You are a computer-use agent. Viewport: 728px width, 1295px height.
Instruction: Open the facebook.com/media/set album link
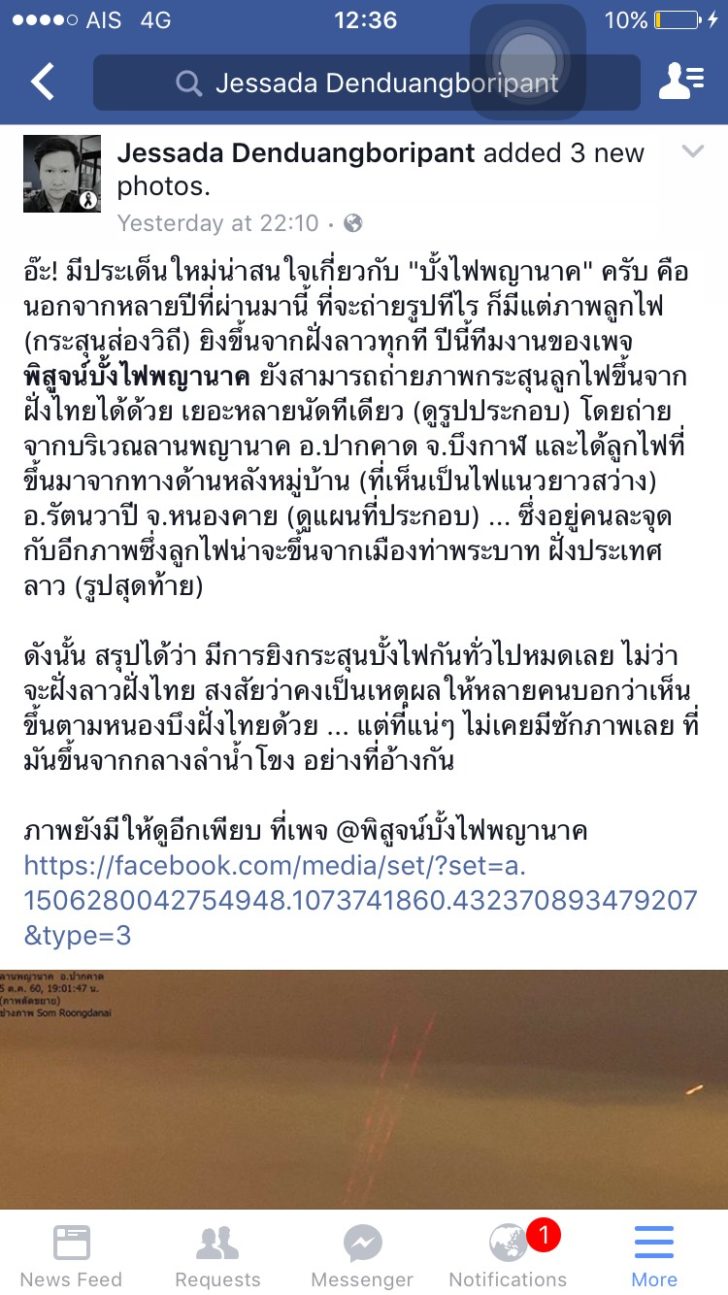tap(360, 901)
